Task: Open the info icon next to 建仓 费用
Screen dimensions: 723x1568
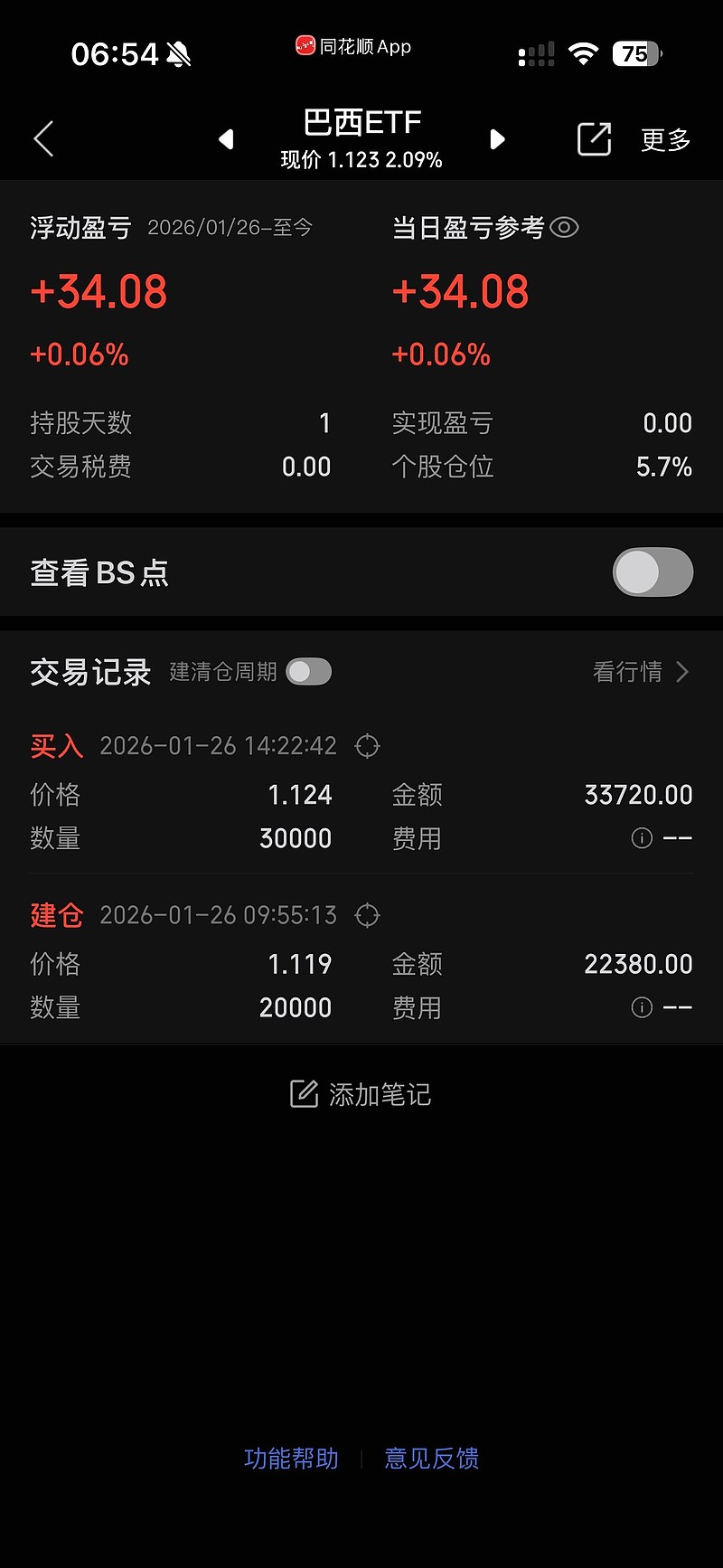Action: pos(642,1007)
